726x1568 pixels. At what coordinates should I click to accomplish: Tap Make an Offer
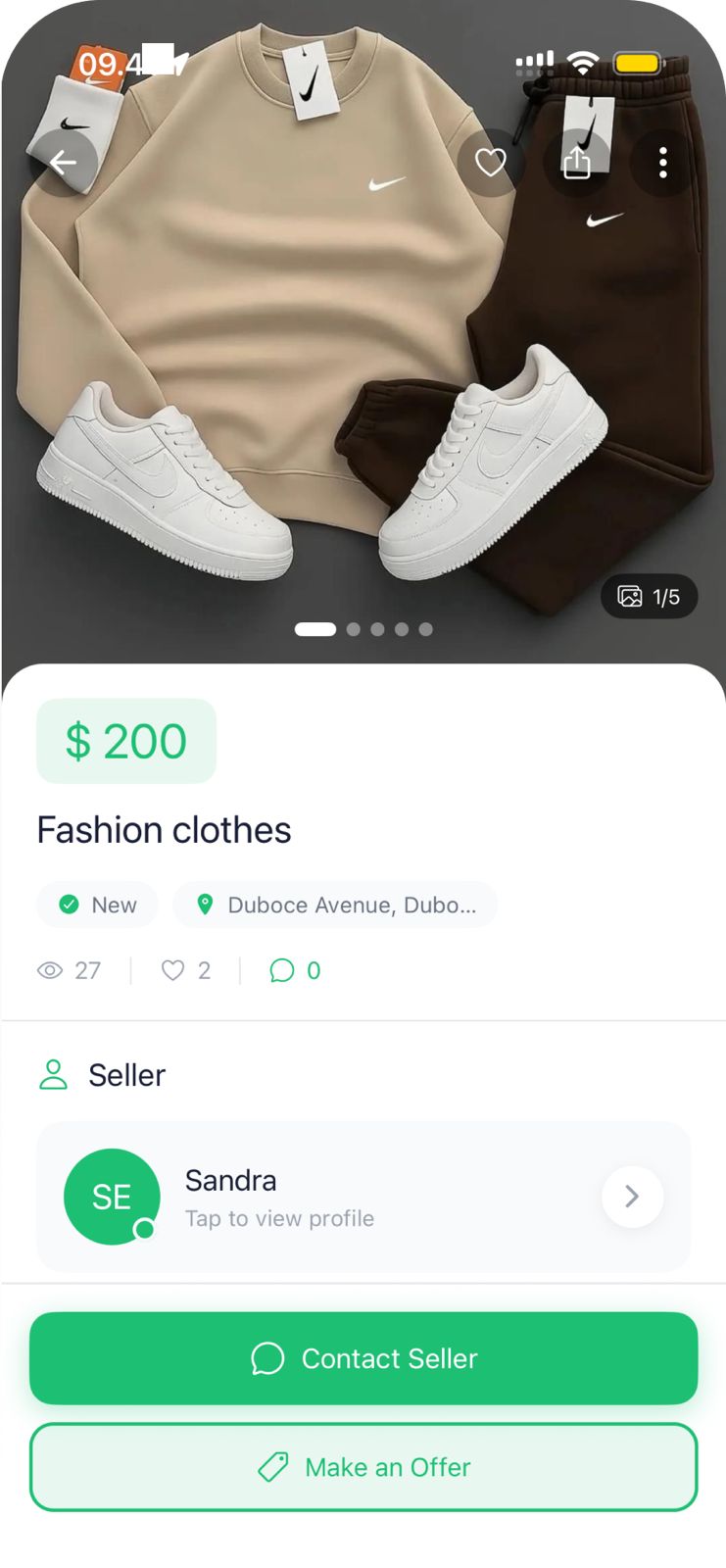click(363, 1467)
